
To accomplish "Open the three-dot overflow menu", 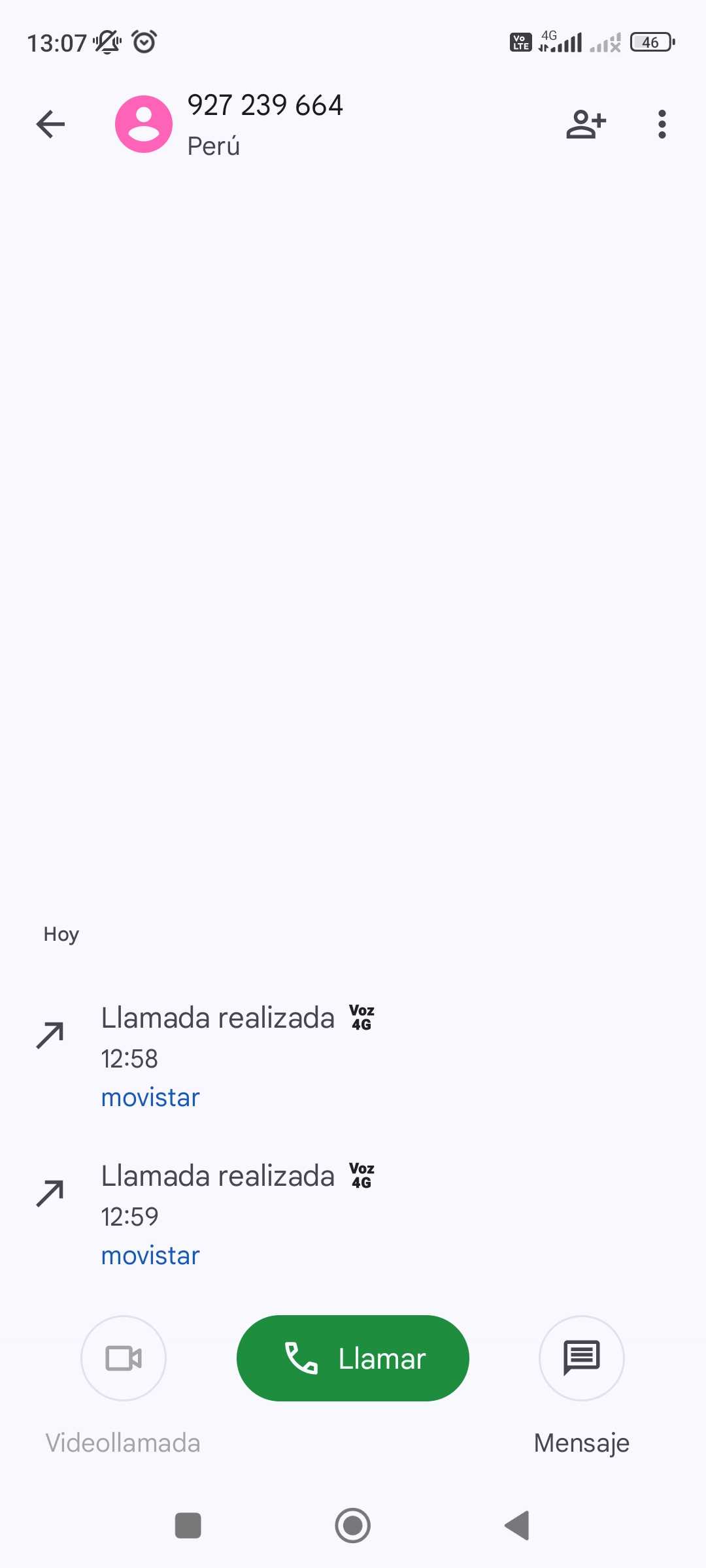I will pyautogui.click(x=662, y=124).
